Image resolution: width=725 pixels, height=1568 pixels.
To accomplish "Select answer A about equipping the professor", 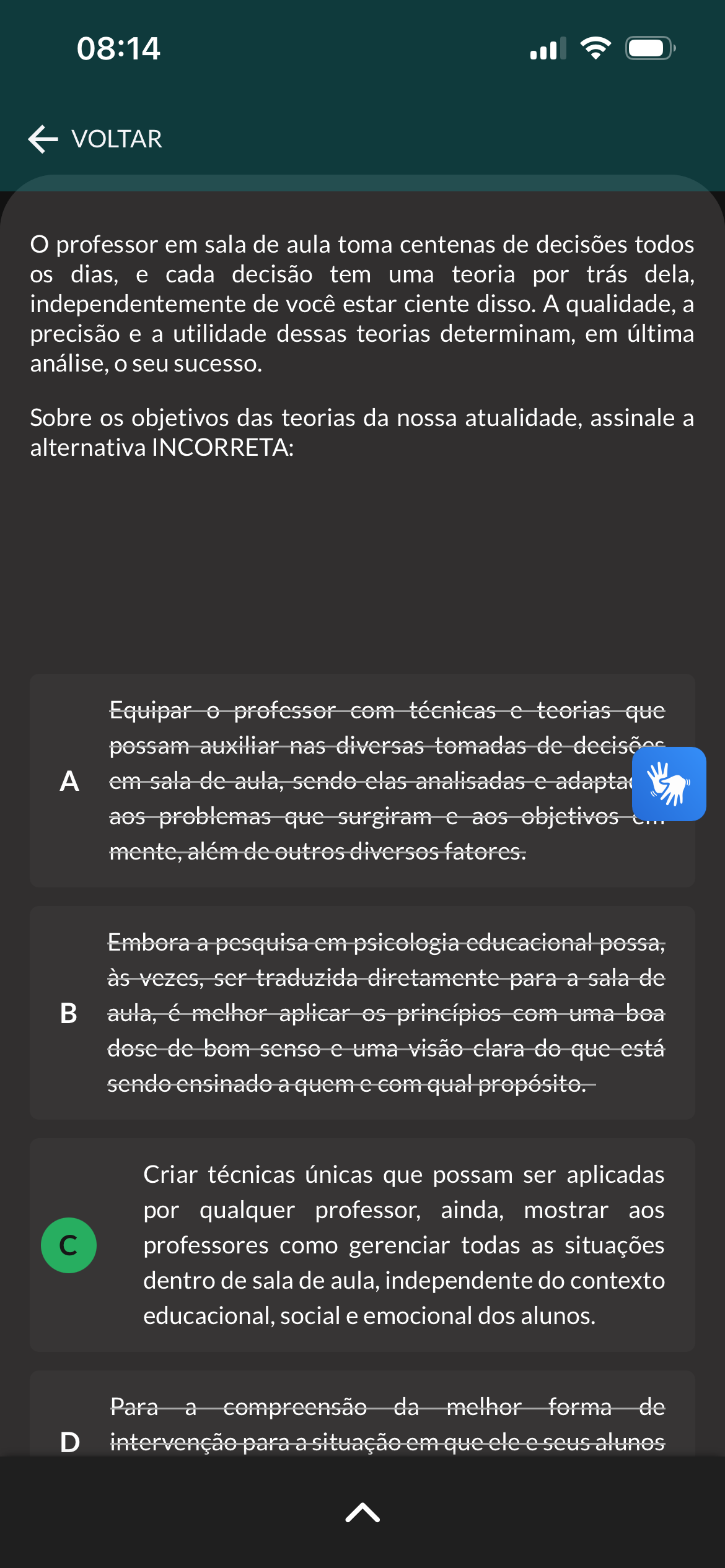I will [362, 780].
